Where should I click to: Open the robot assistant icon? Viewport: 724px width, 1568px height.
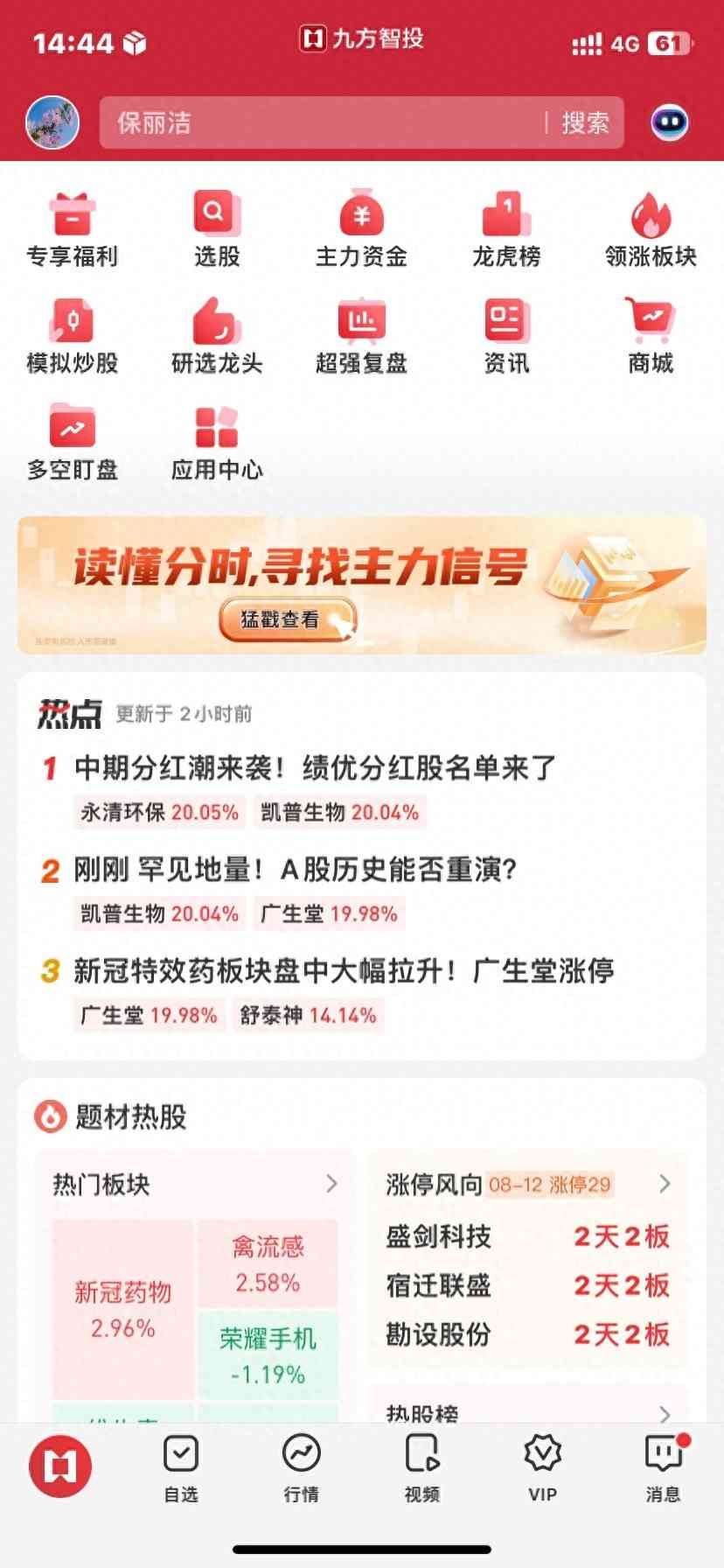(670, 122)
